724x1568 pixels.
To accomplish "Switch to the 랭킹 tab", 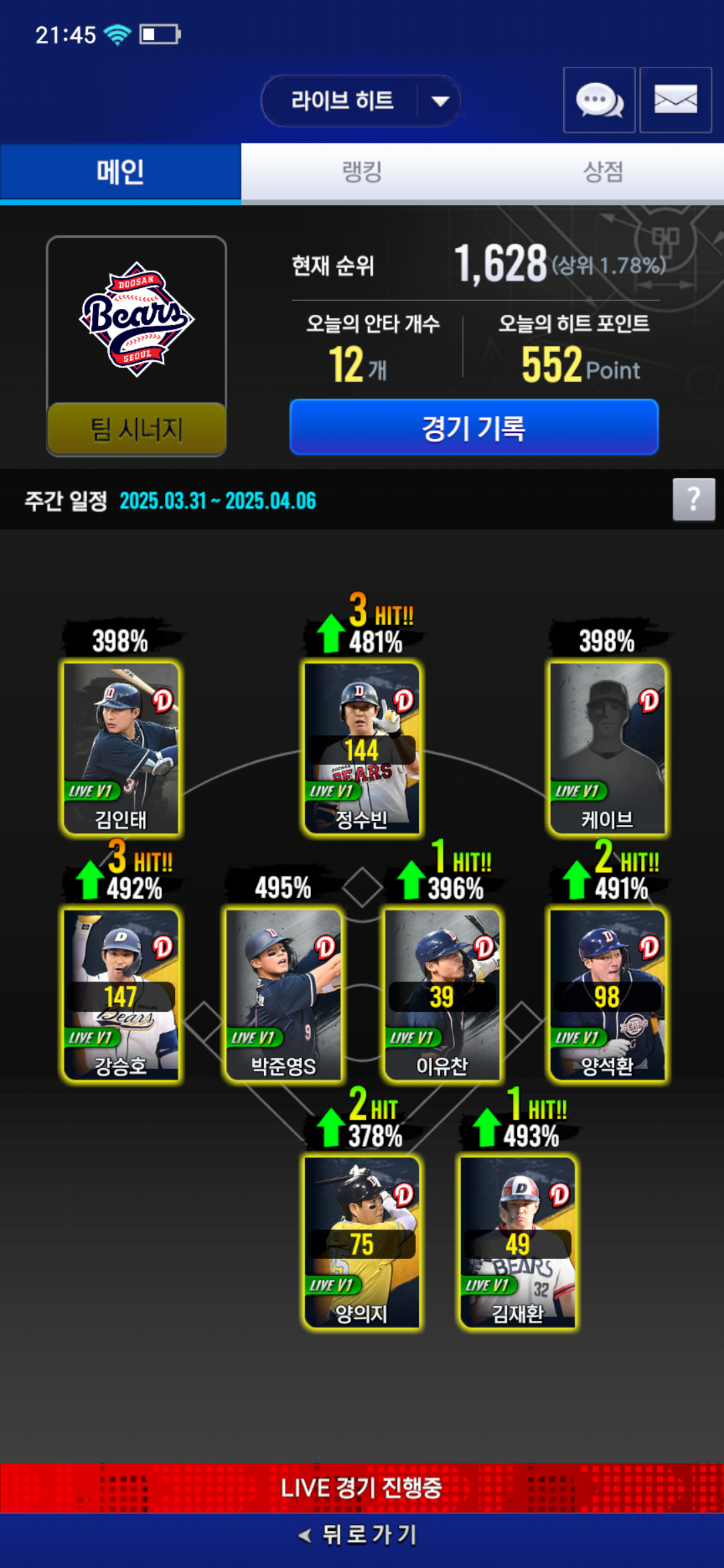I will click(362, 172).
